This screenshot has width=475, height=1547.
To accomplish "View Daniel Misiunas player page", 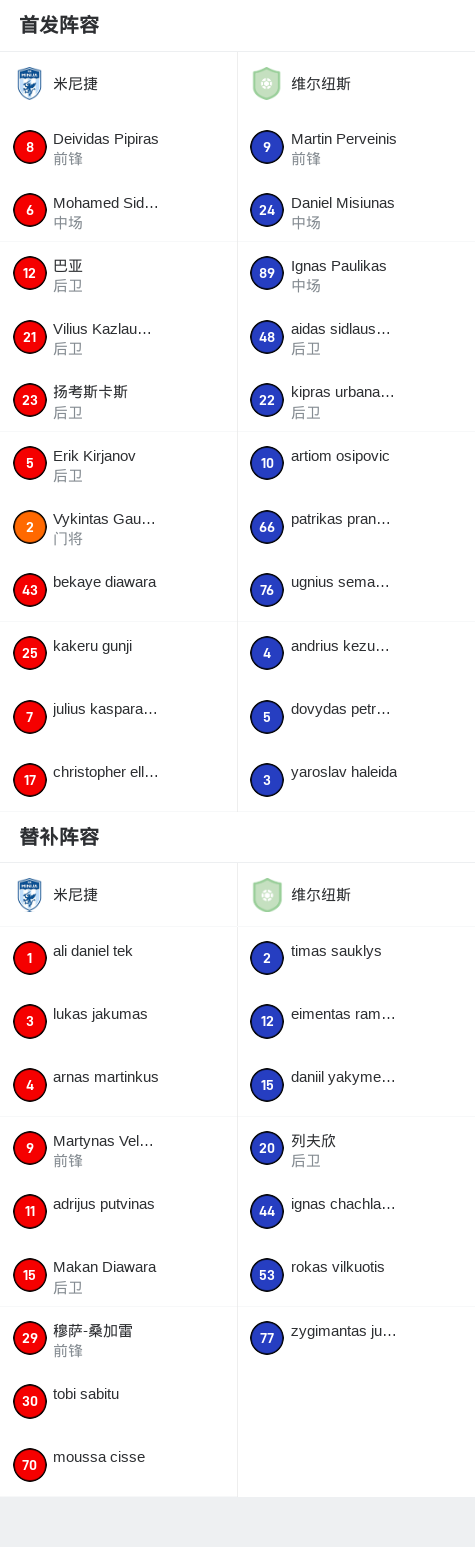I will 356,210.
